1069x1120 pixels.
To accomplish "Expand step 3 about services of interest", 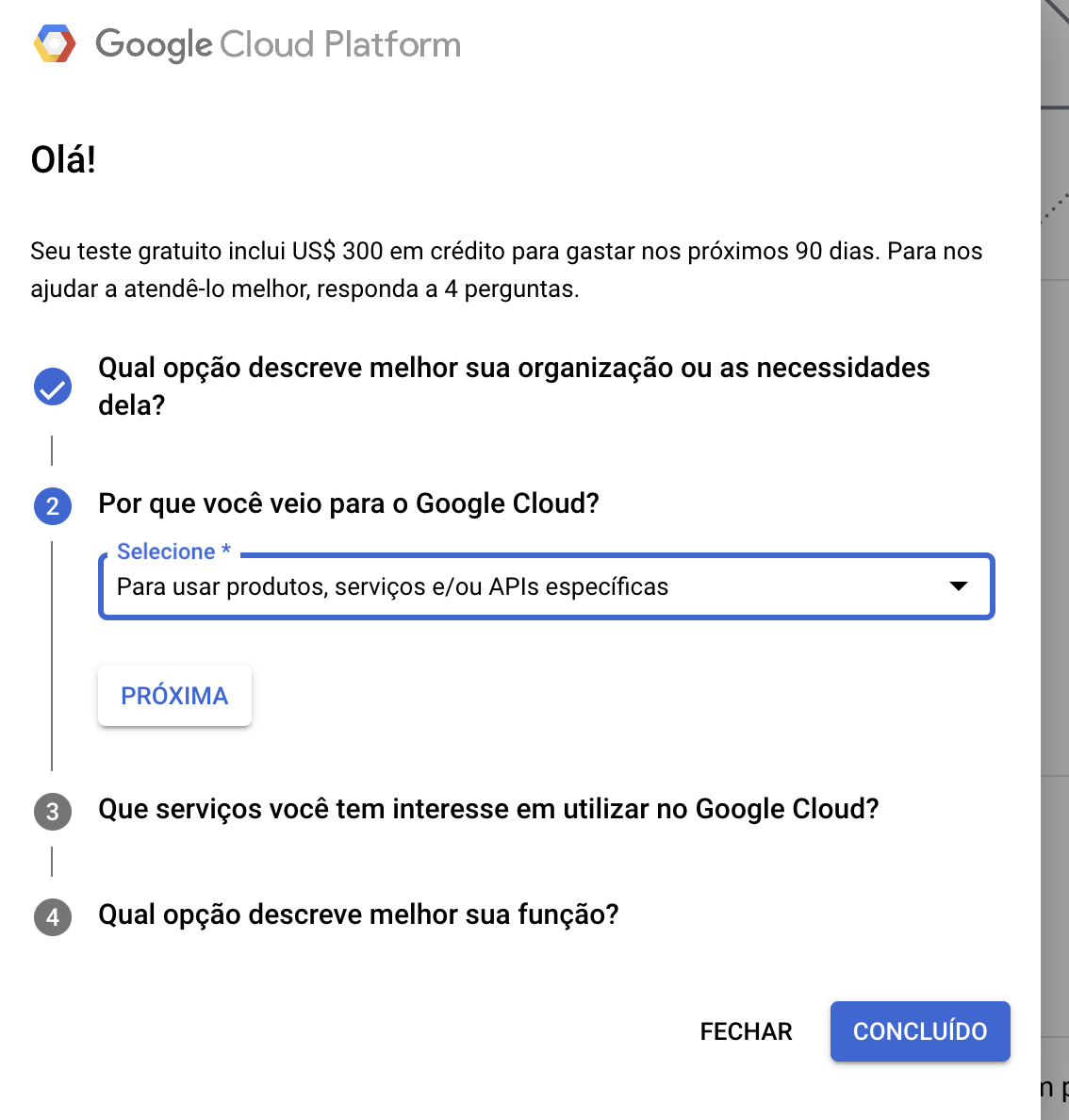I will [x=488, y=809].
